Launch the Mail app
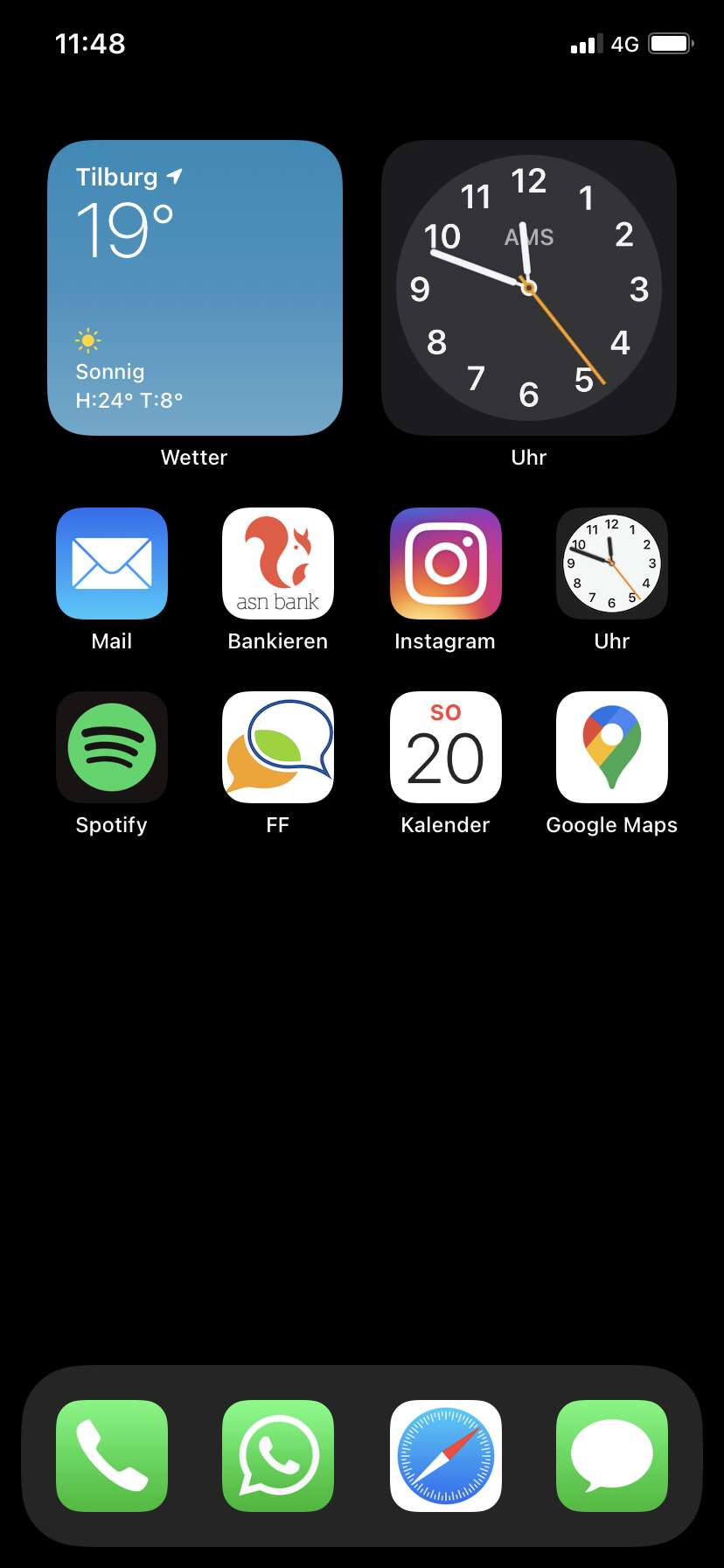The width and height of the screenshot is (724, 1568). [x=112, y=563]
